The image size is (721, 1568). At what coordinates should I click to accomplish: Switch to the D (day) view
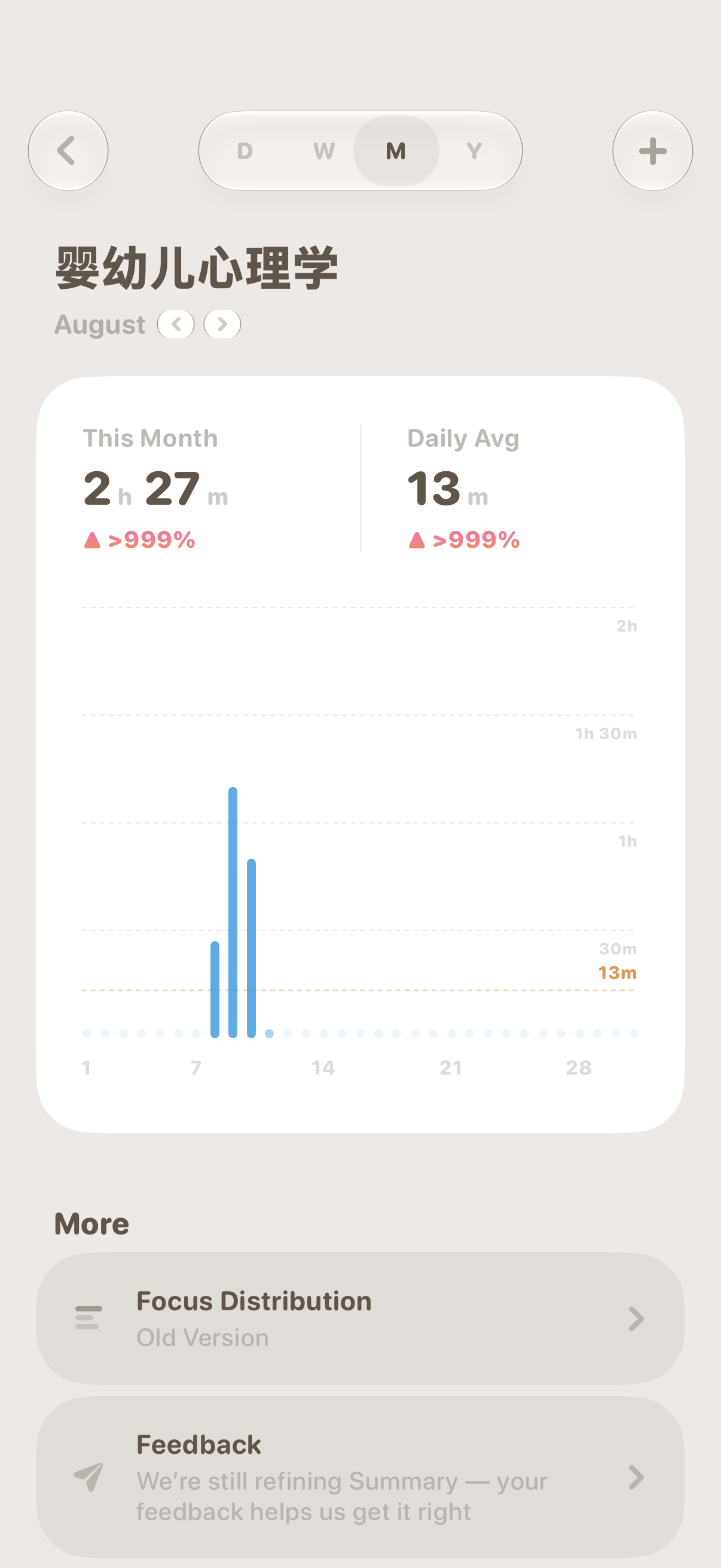tap(245, 150)
